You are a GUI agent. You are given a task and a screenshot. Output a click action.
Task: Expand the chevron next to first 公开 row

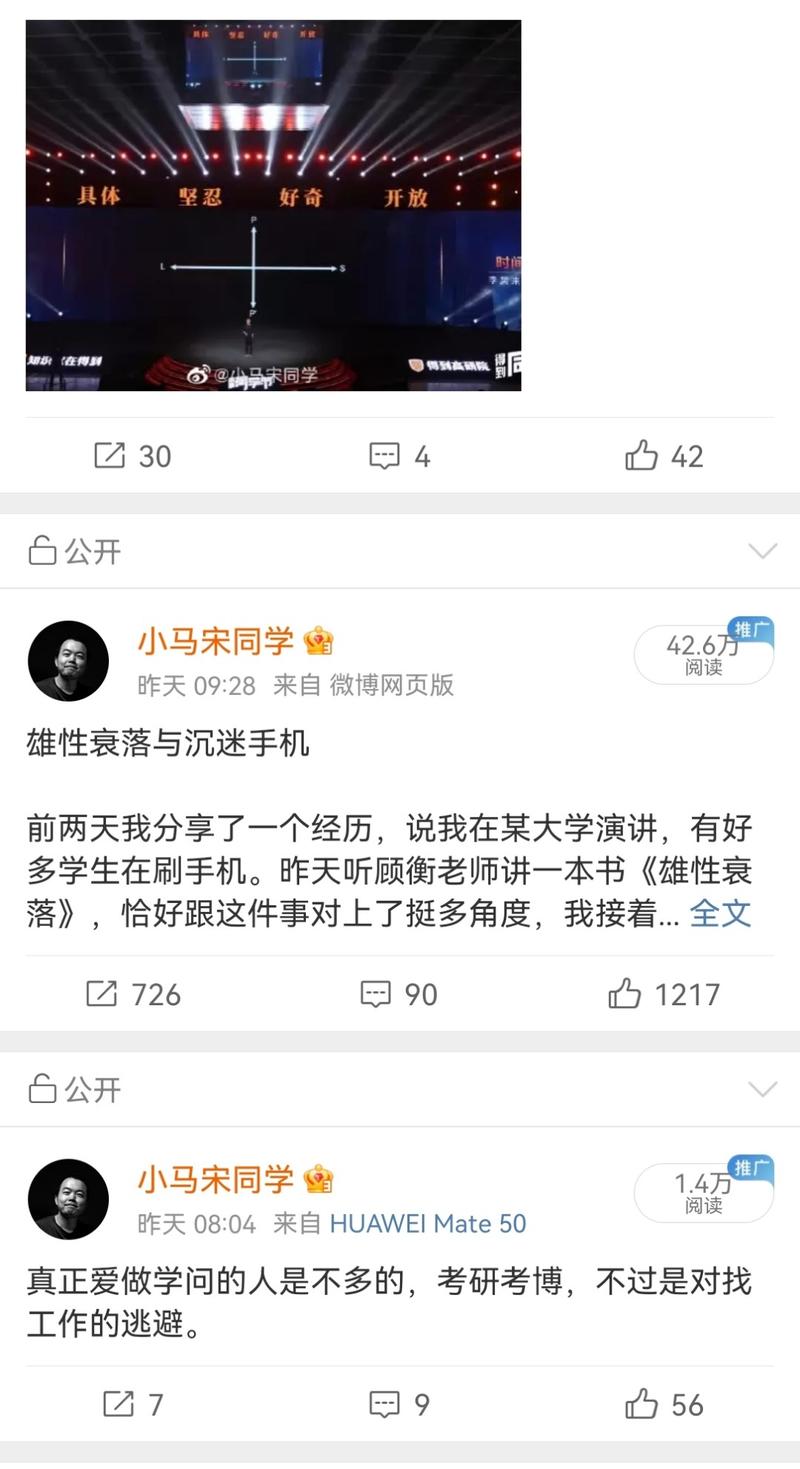[x=764, y=551]
